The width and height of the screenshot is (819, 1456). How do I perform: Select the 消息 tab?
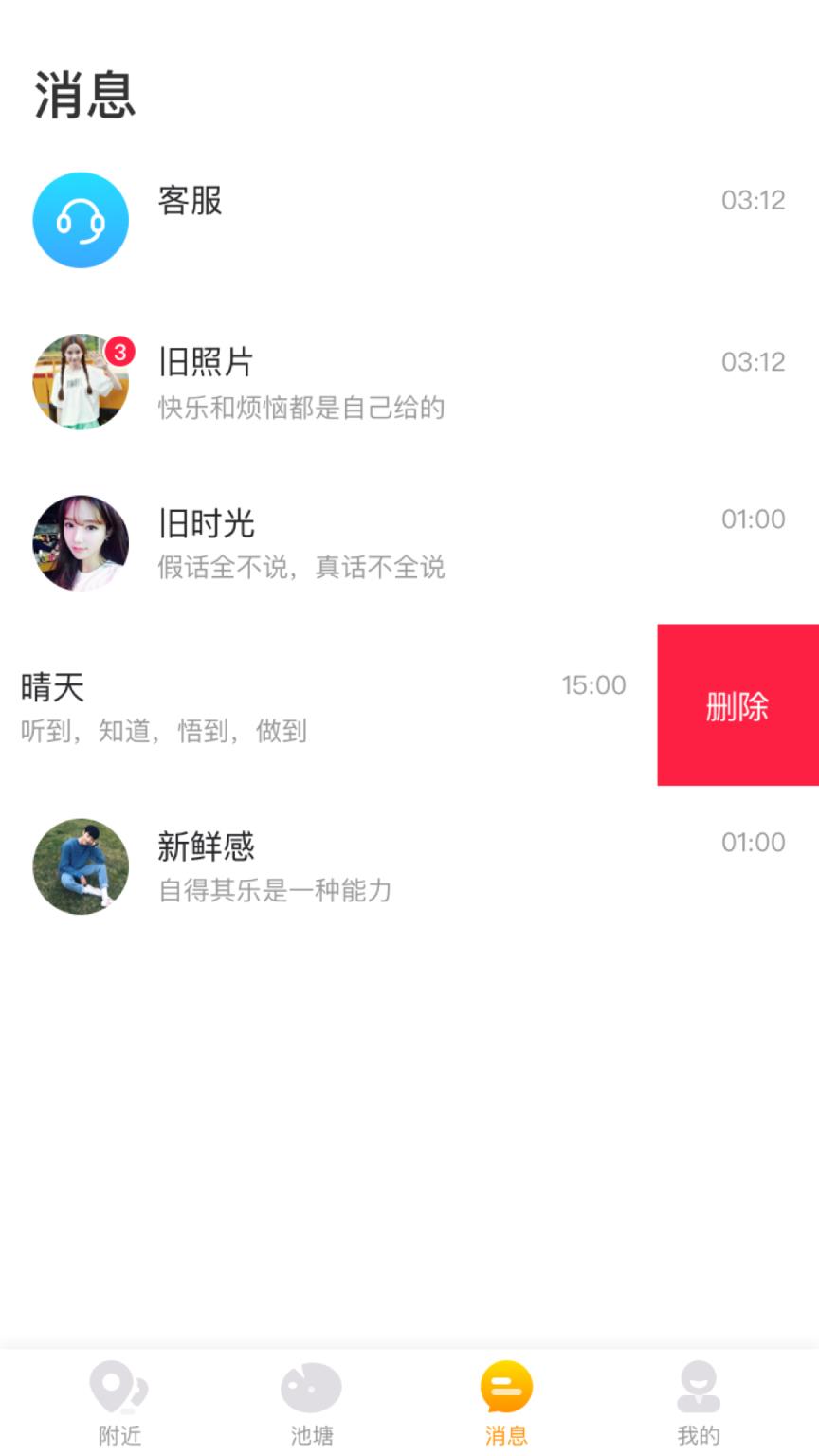coord(506,1403)
